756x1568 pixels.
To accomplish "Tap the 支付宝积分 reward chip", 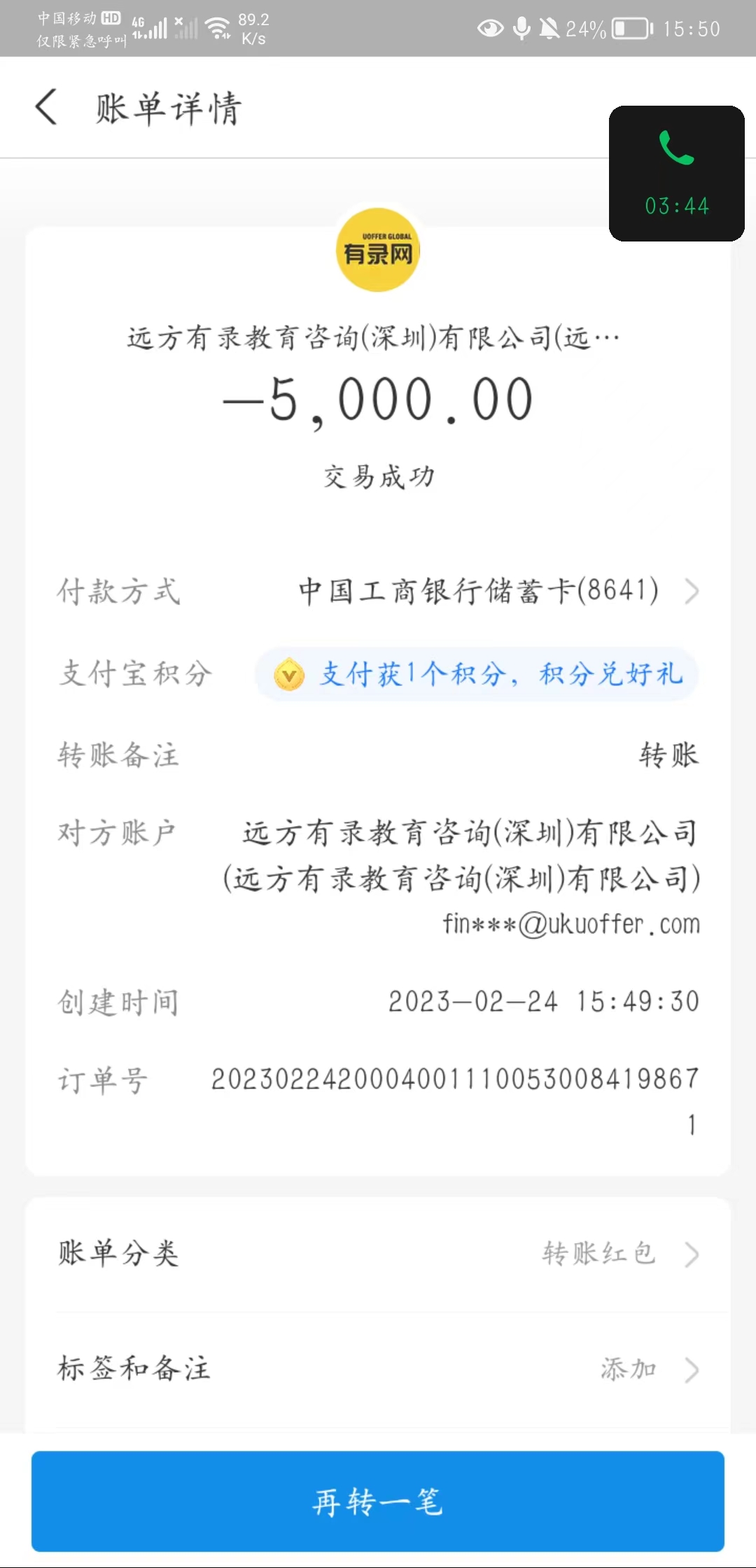I will pos(477,674).
